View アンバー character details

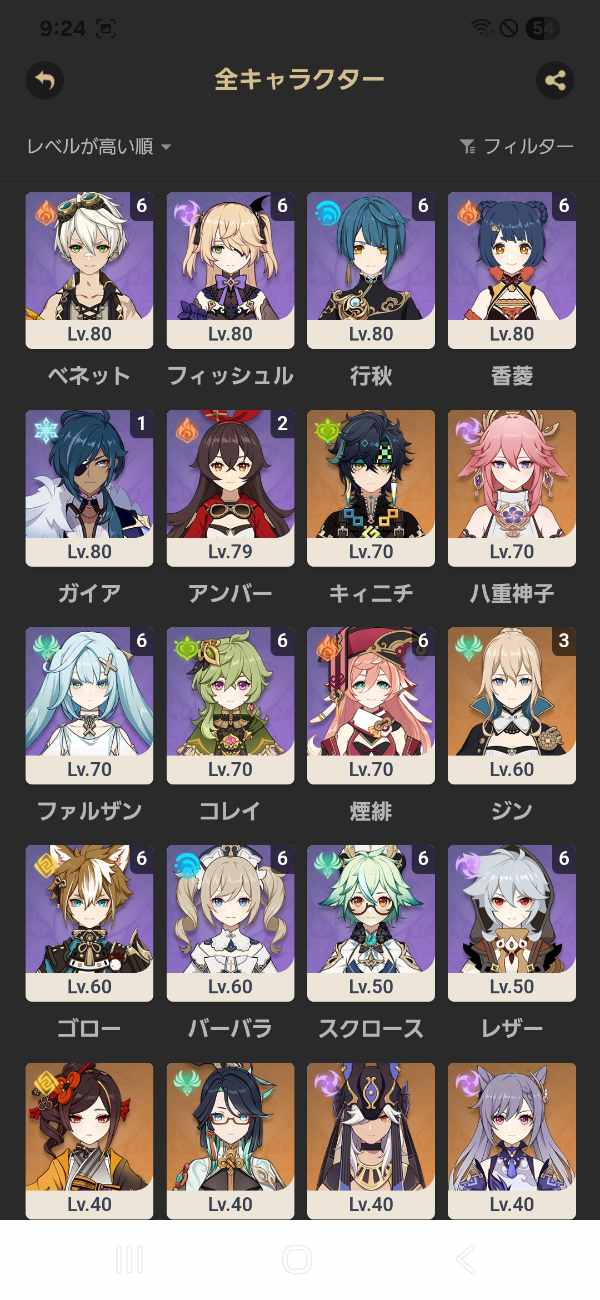coord(230,487)
